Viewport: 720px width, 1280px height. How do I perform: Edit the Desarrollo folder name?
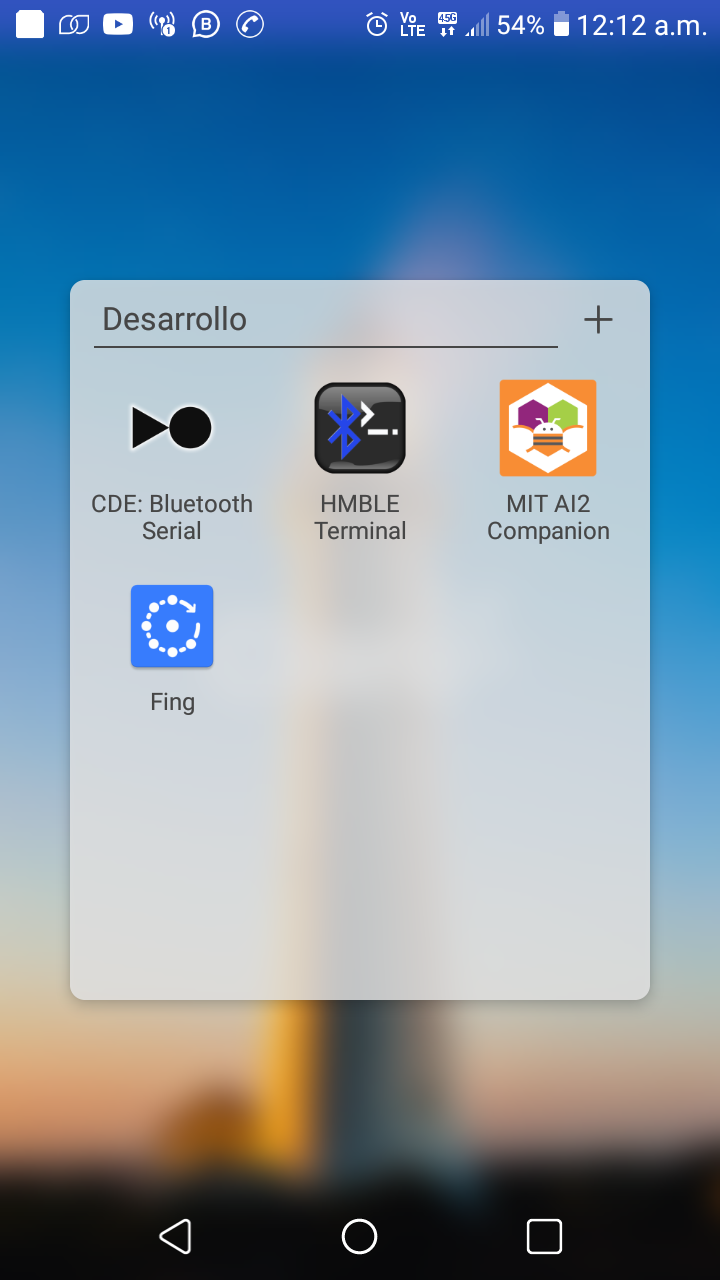click(x=325, y=320)
